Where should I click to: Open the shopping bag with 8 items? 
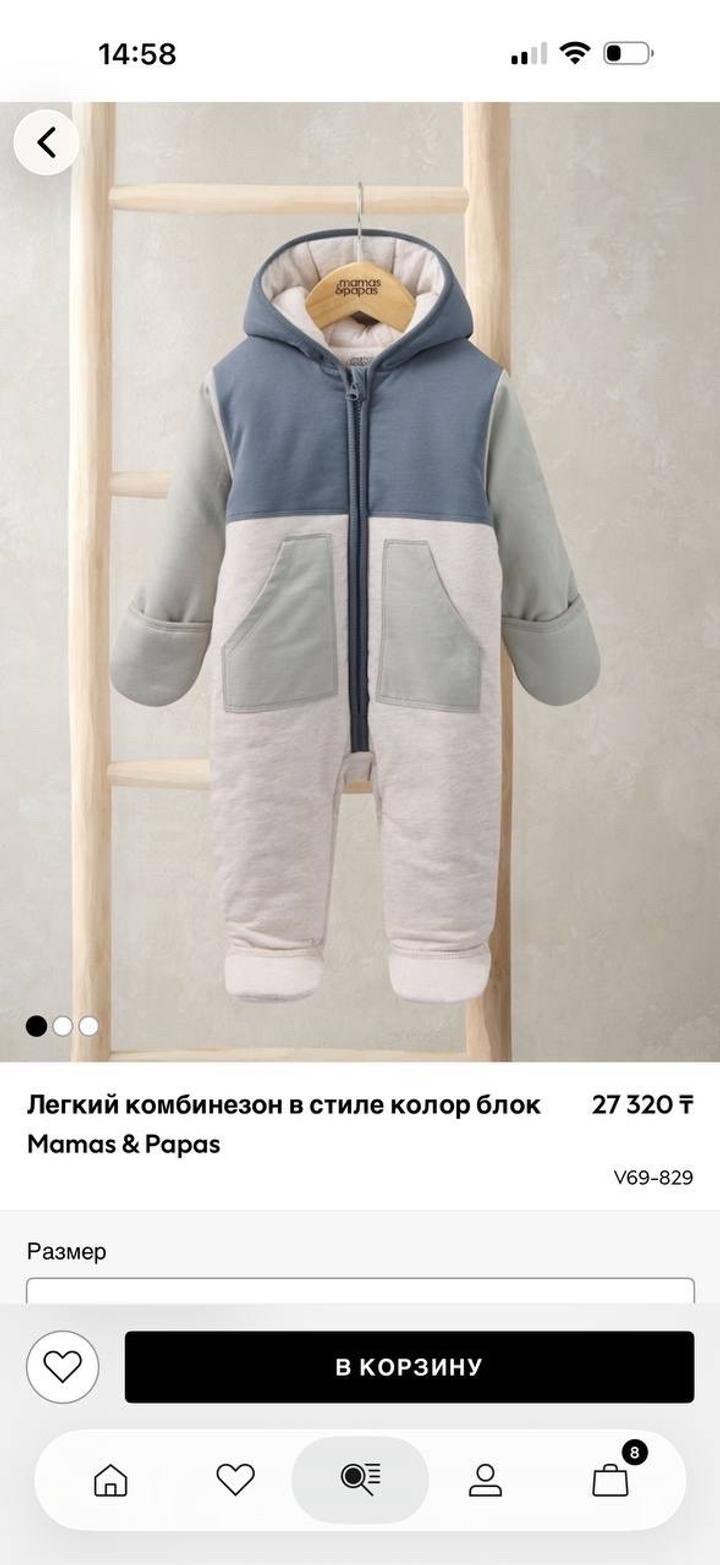[x=611, y=1479]
